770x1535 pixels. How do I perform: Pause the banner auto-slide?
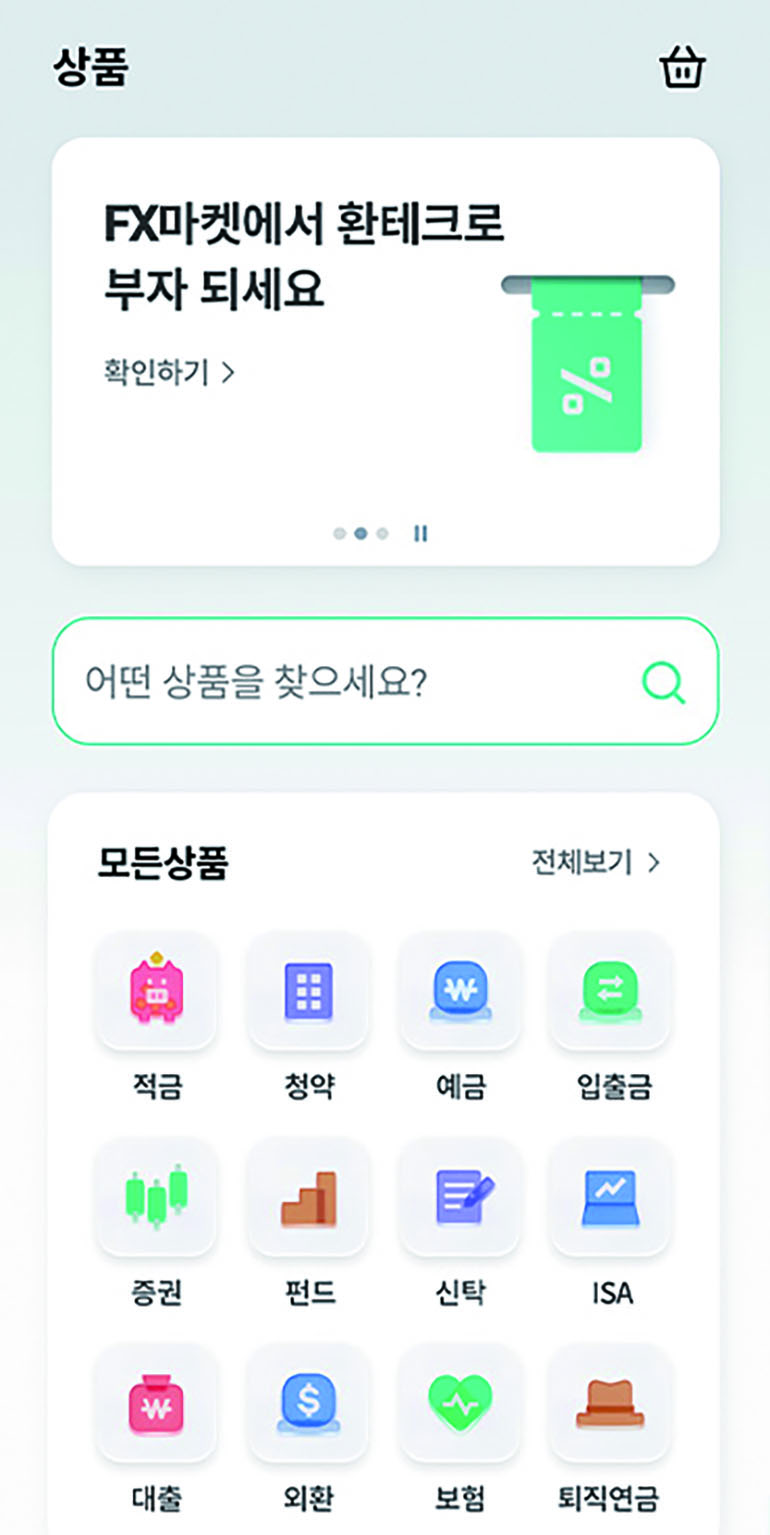(421, 533)
